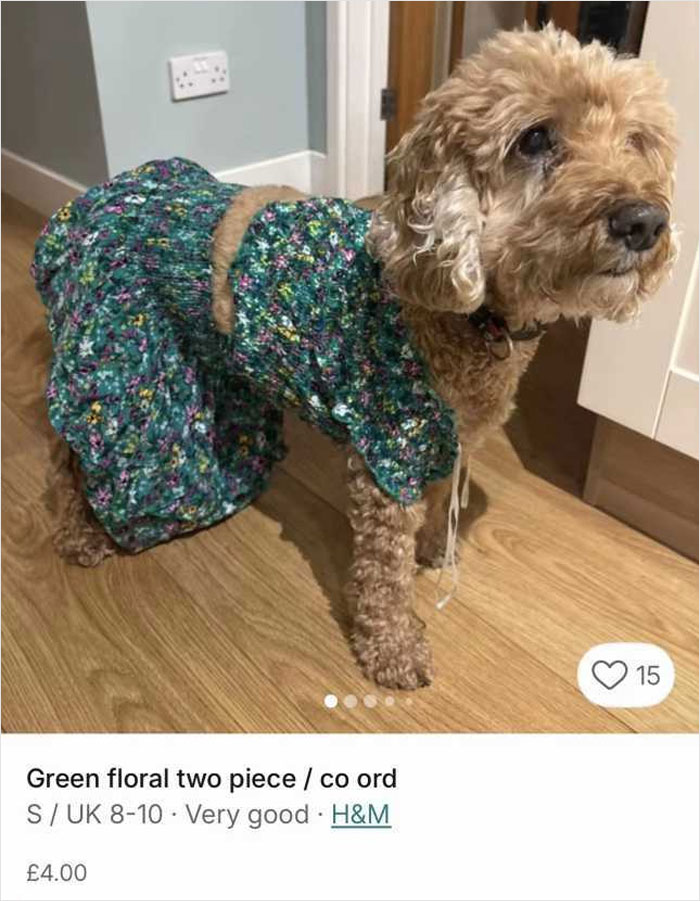The image size is (700, 901).
Task: Open the H&M brand link
Action: tap(360, 815)
